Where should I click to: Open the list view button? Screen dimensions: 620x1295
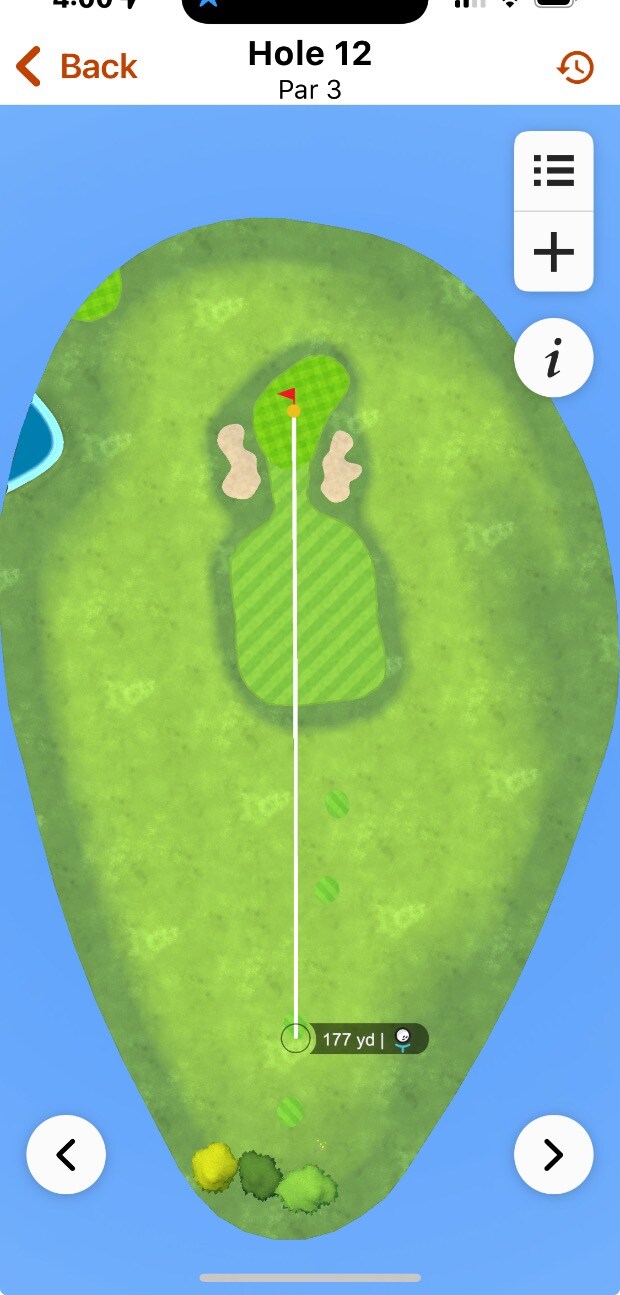click(554, 171)
